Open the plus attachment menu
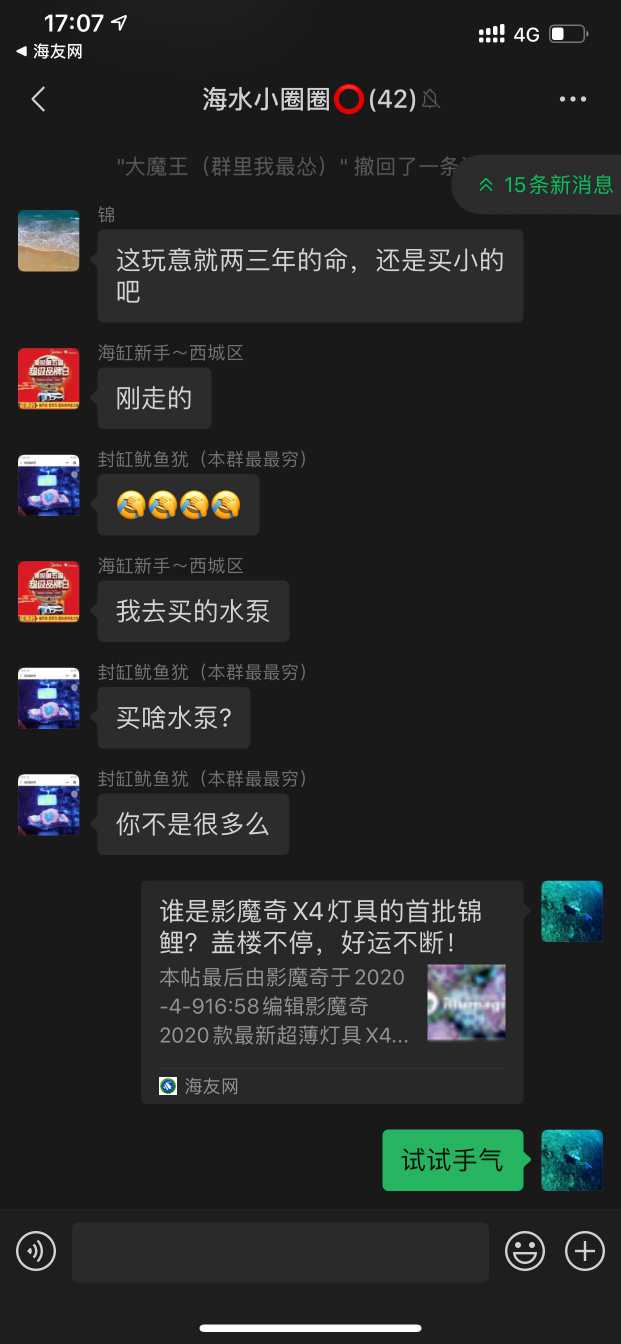Viewport: 621px width, 1344px height. click(x=585, y=1250)
